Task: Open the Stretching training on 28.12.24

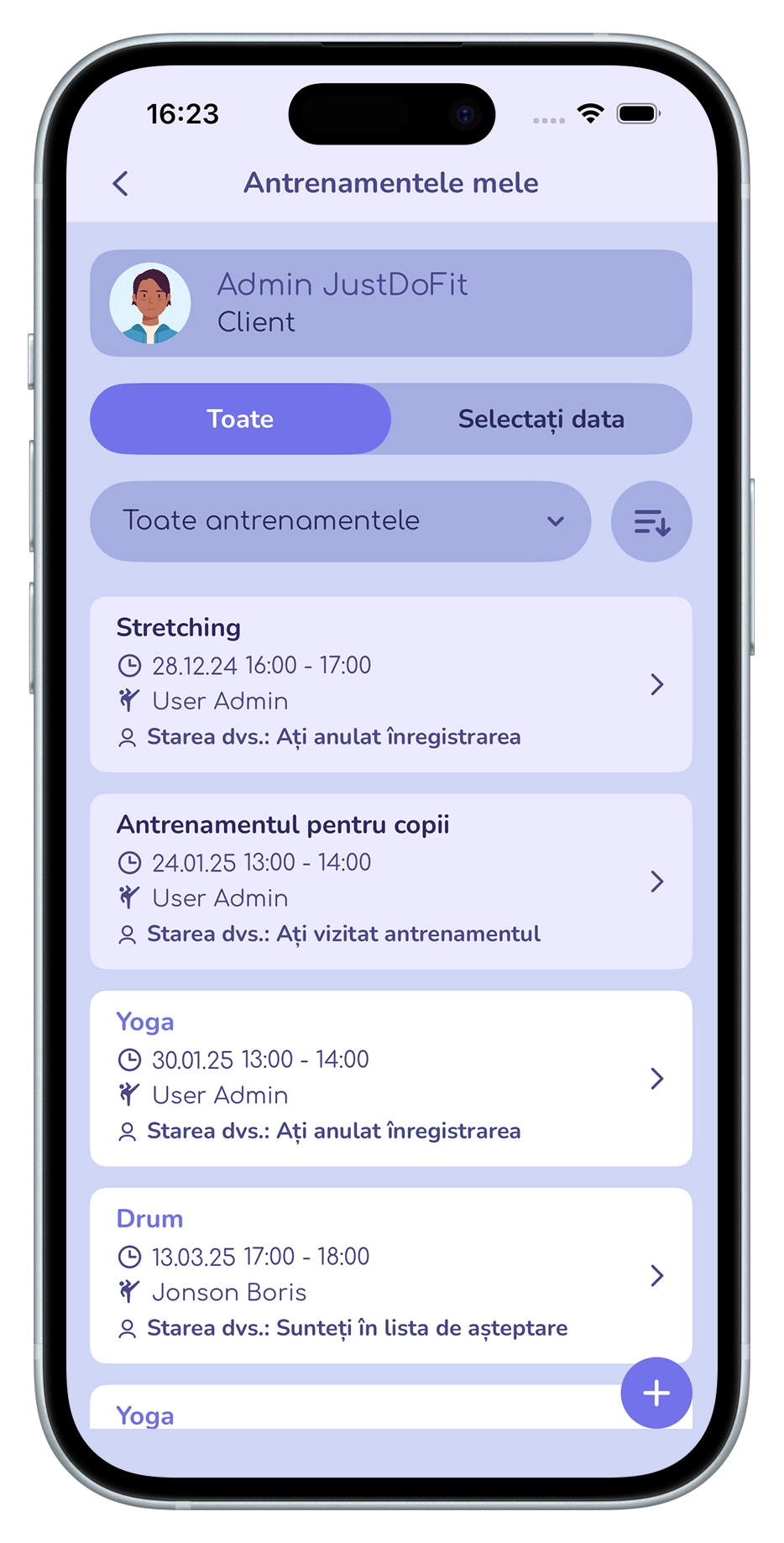Action: 391,684
